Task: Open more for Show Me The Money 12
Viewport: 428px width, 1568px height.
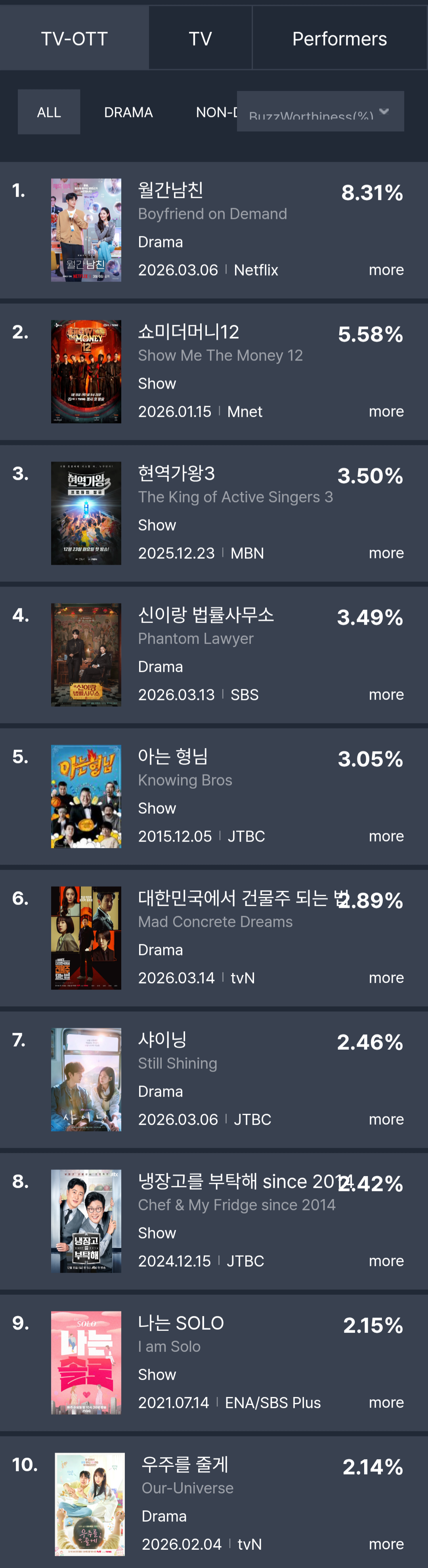Action: (x=386, y=412)
